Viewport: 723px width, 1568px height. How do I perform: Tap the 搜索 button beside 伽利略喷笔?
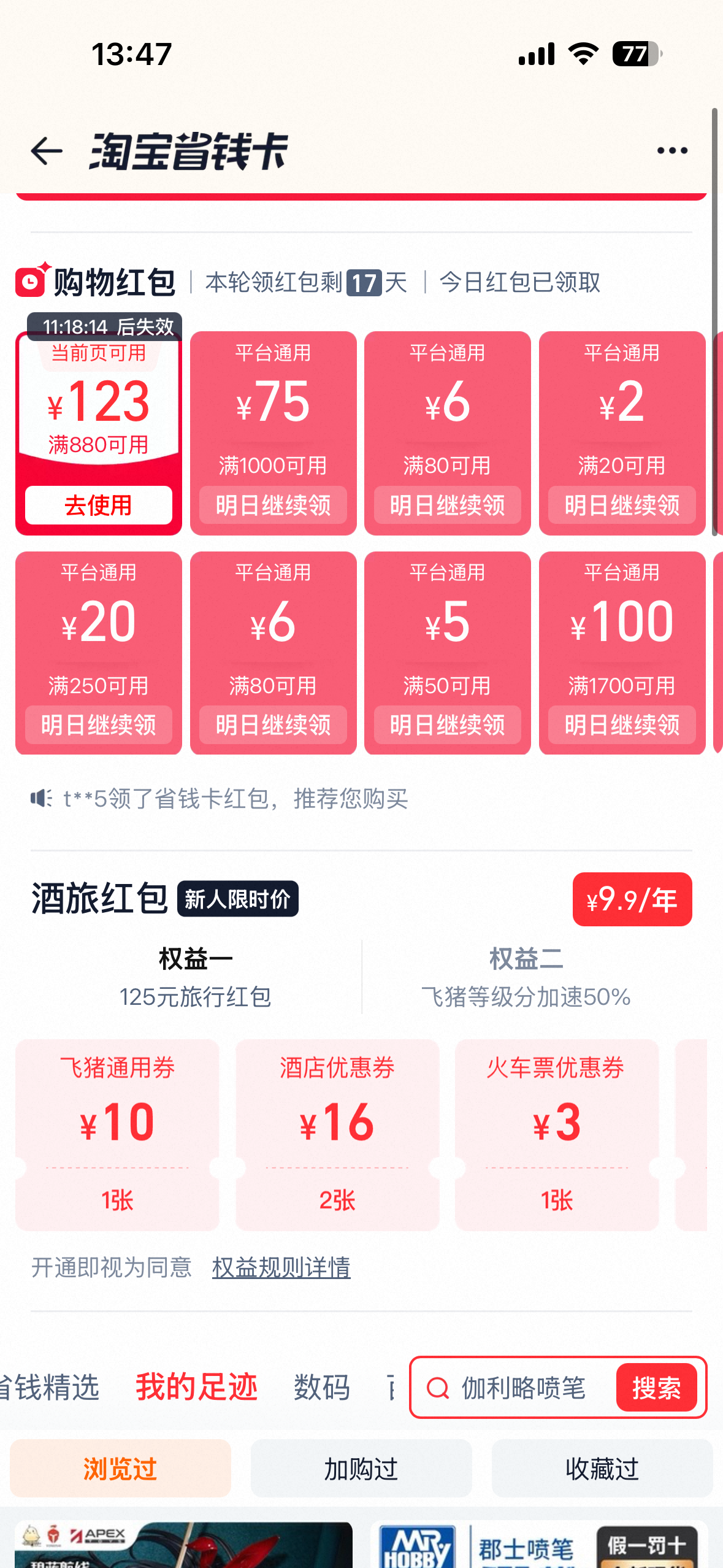[656, 1388]
